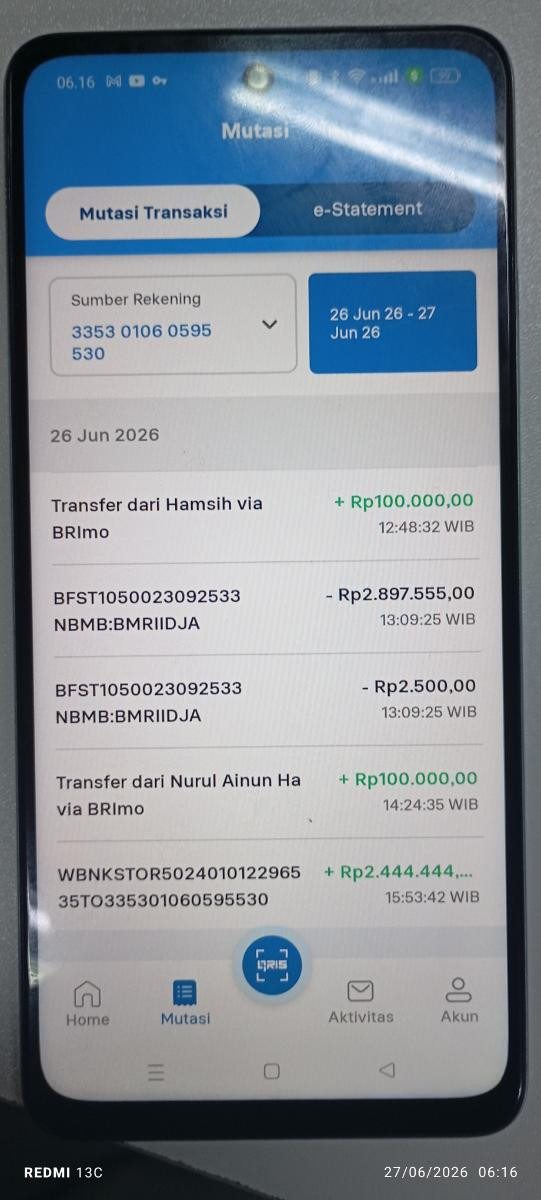The height and width of the screenshot is (1200, 541).
Task: Launch the QRIS scanner button
Action: [271, 965]
